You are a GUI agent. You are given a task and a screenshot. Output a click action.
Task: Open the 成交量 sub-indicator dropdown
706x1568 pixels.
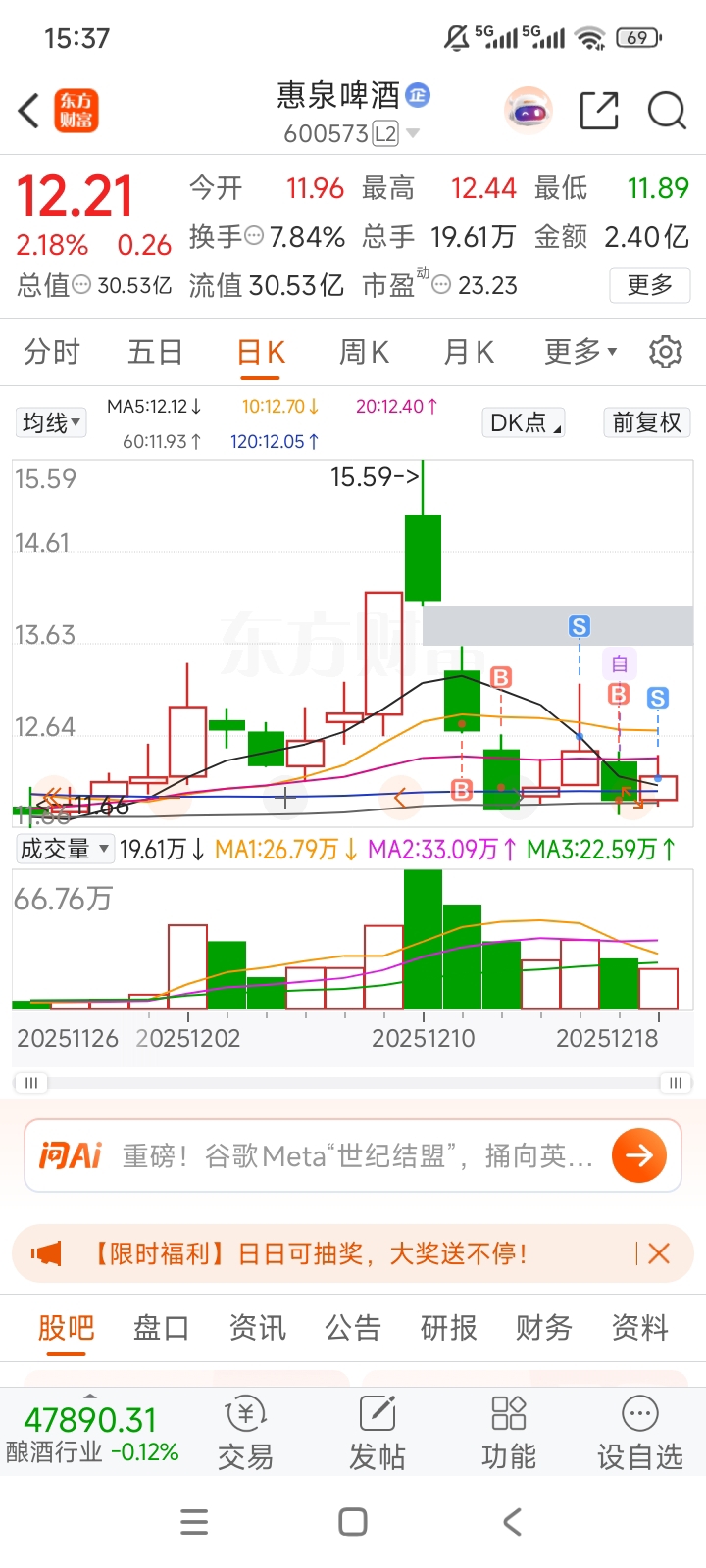coord(64,849)
